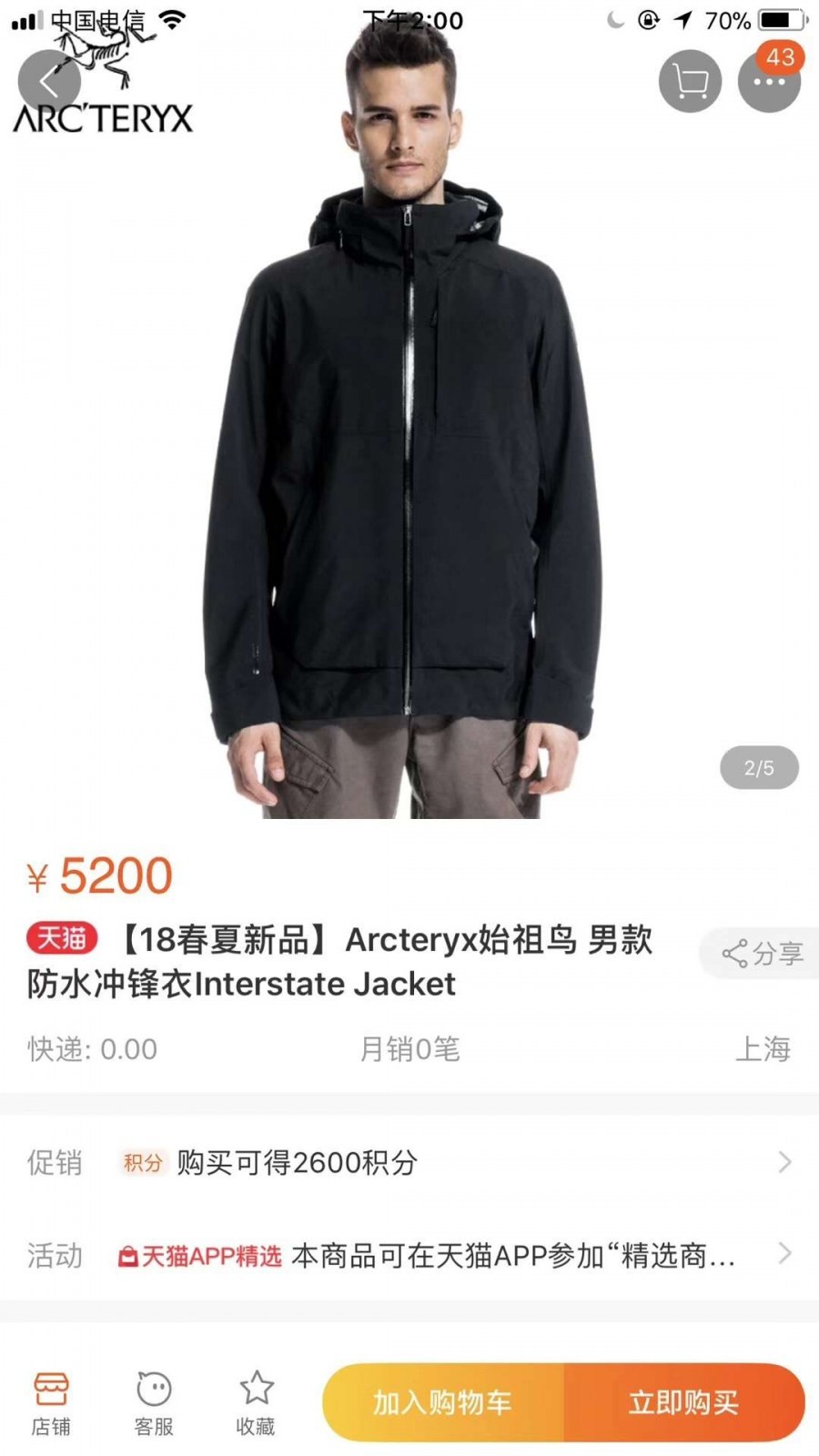Tap the 分享 share button

coord(762,953)
